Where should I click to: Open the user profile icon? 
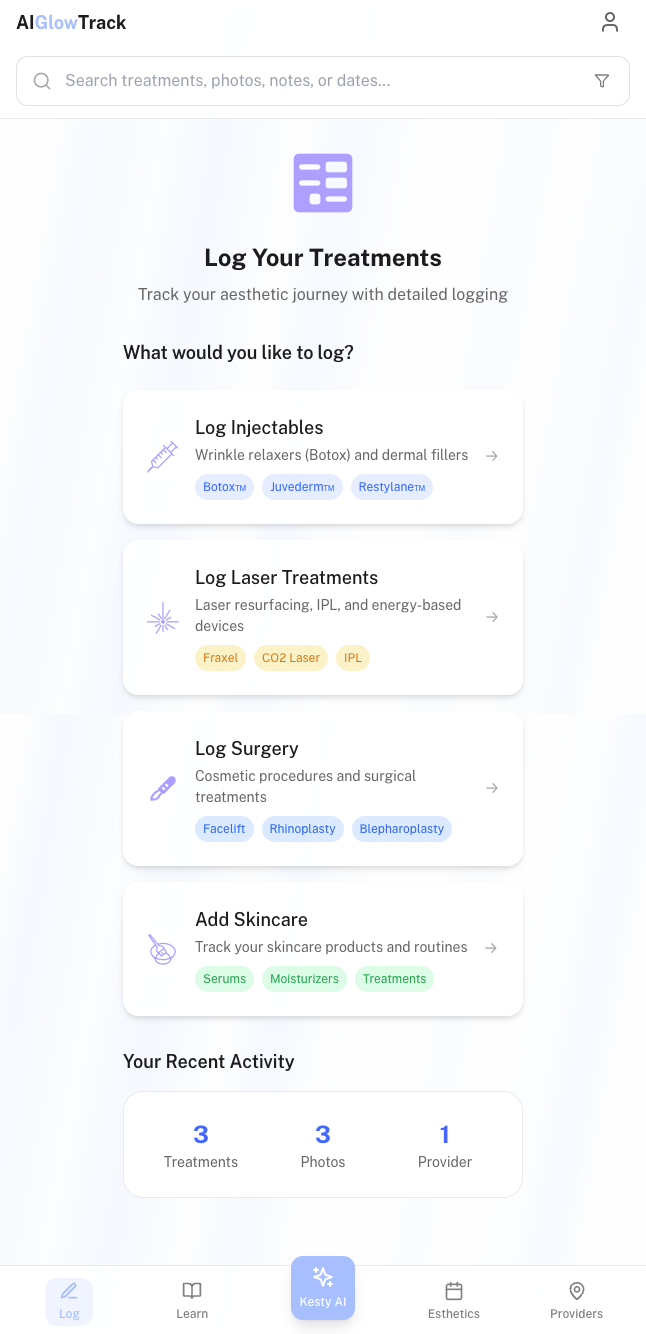(609, 22)
